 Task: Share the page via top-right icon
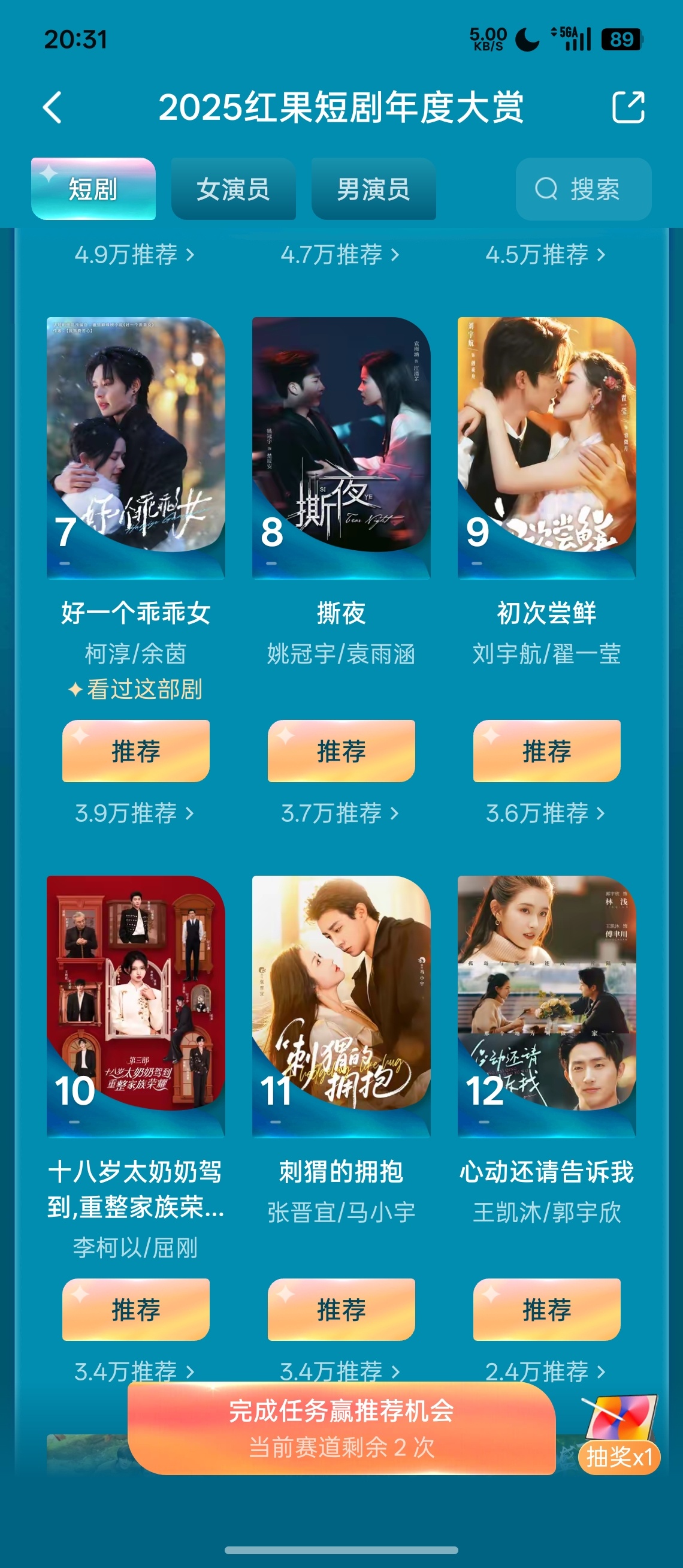pyautogui.click(x=628, y=107)
